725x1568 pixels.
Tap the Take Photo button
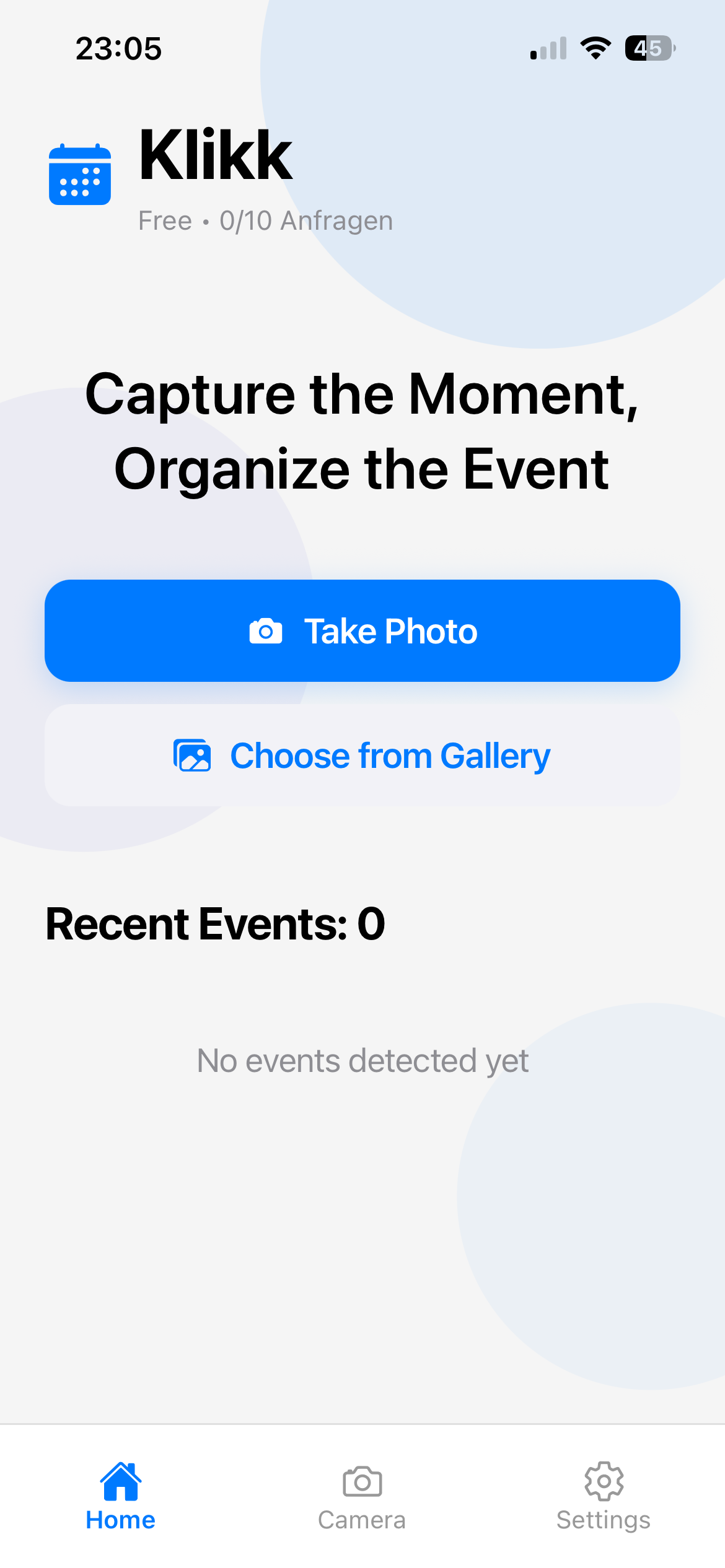(x=362, y=630)
